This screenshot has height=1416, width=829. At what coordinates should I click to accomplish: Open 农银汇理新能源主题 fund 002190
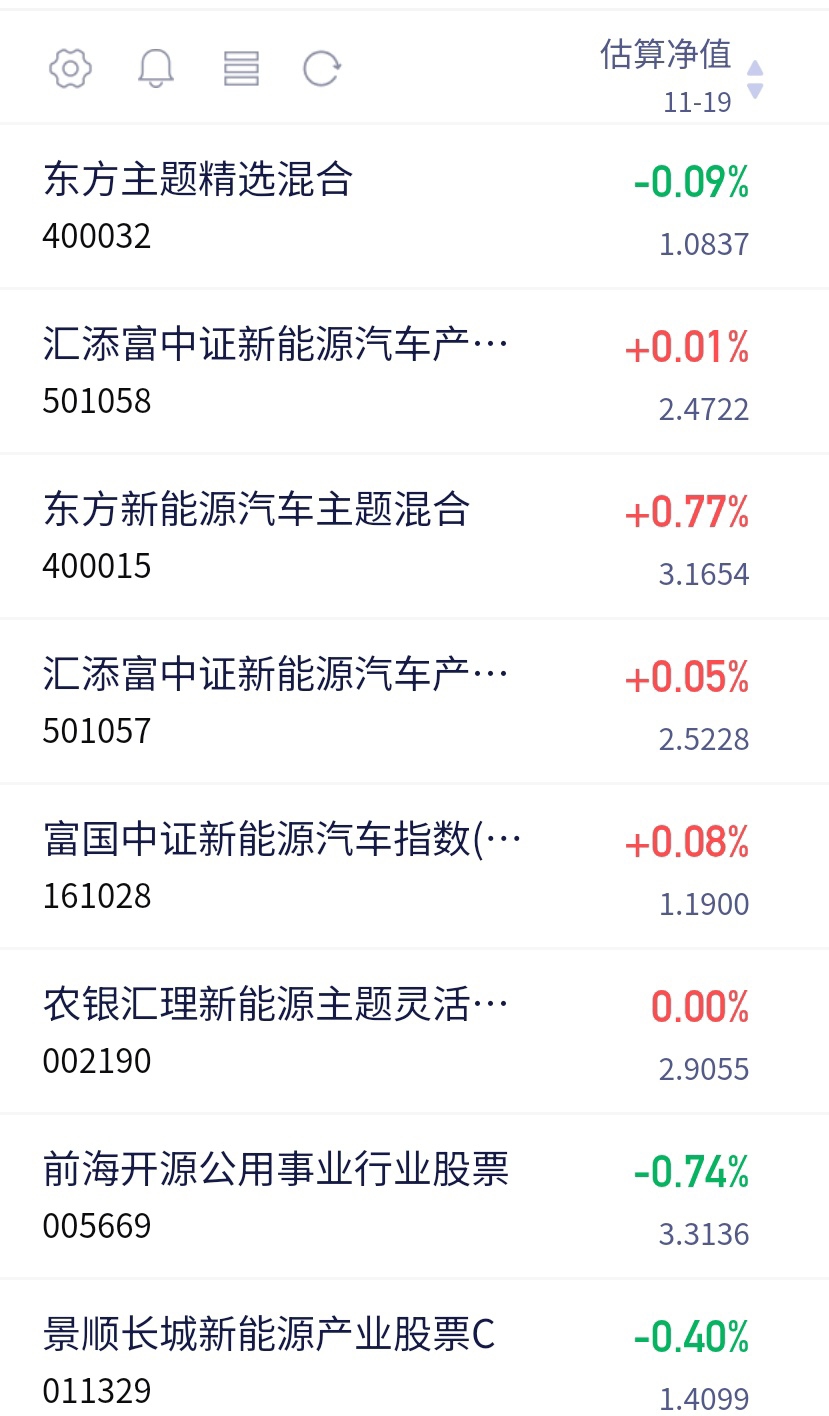[x=414, y=1032]
